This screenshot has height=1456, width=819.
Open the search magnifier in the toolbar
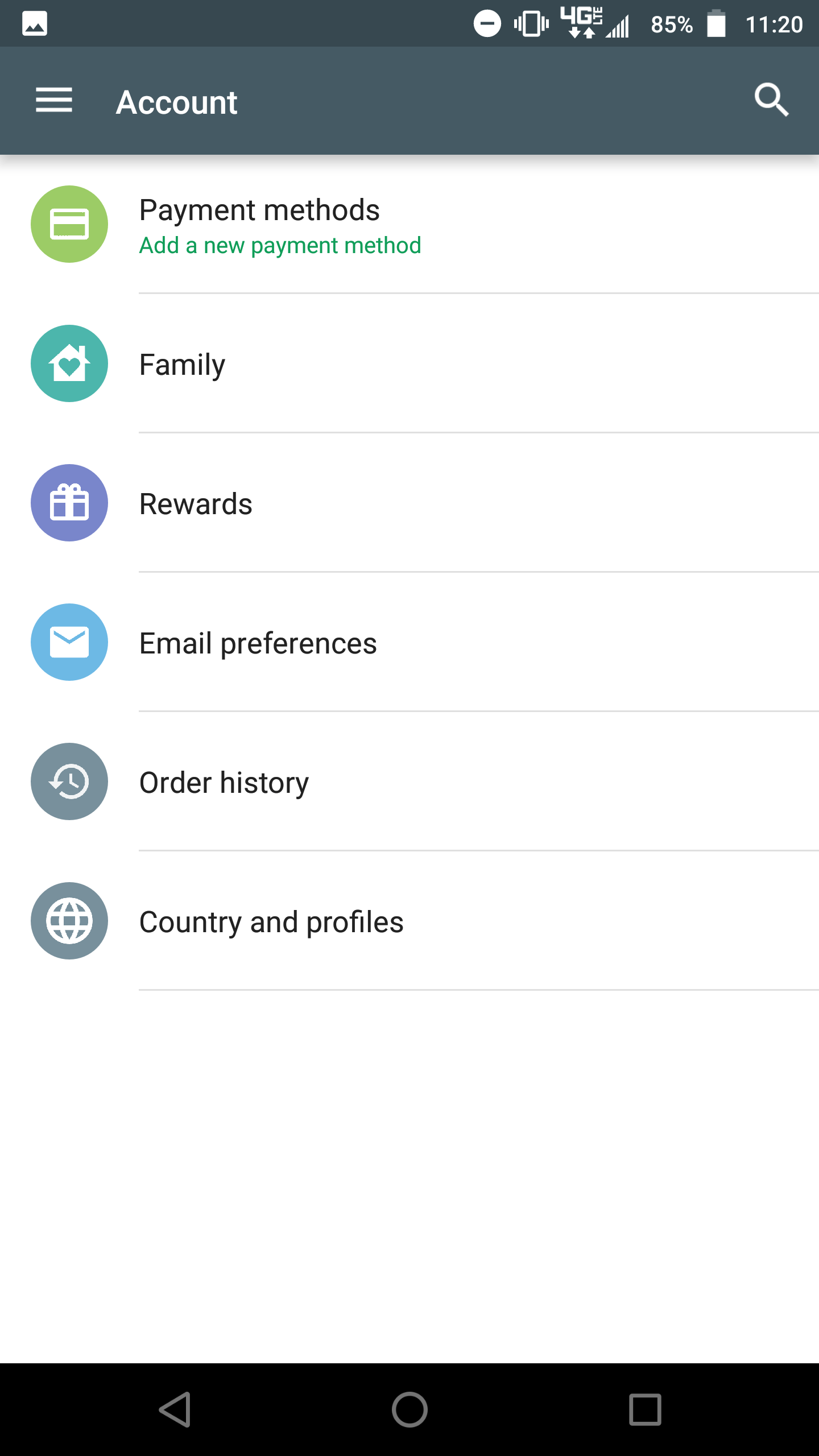(x=772, y=101)
